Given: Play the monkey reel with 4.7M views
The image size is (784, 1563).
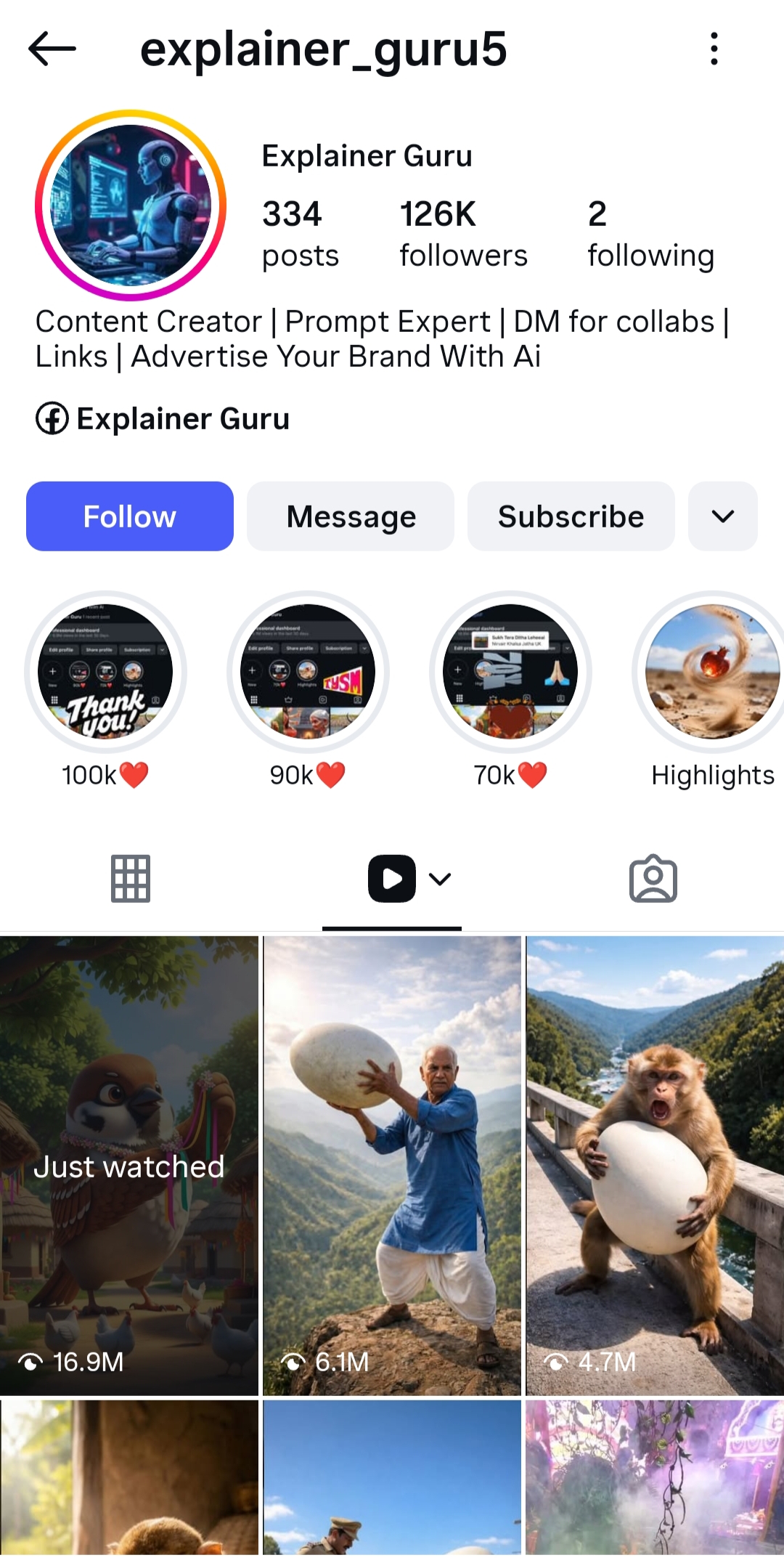Looking at the screenshot, I should click(x=655, y=1165).
